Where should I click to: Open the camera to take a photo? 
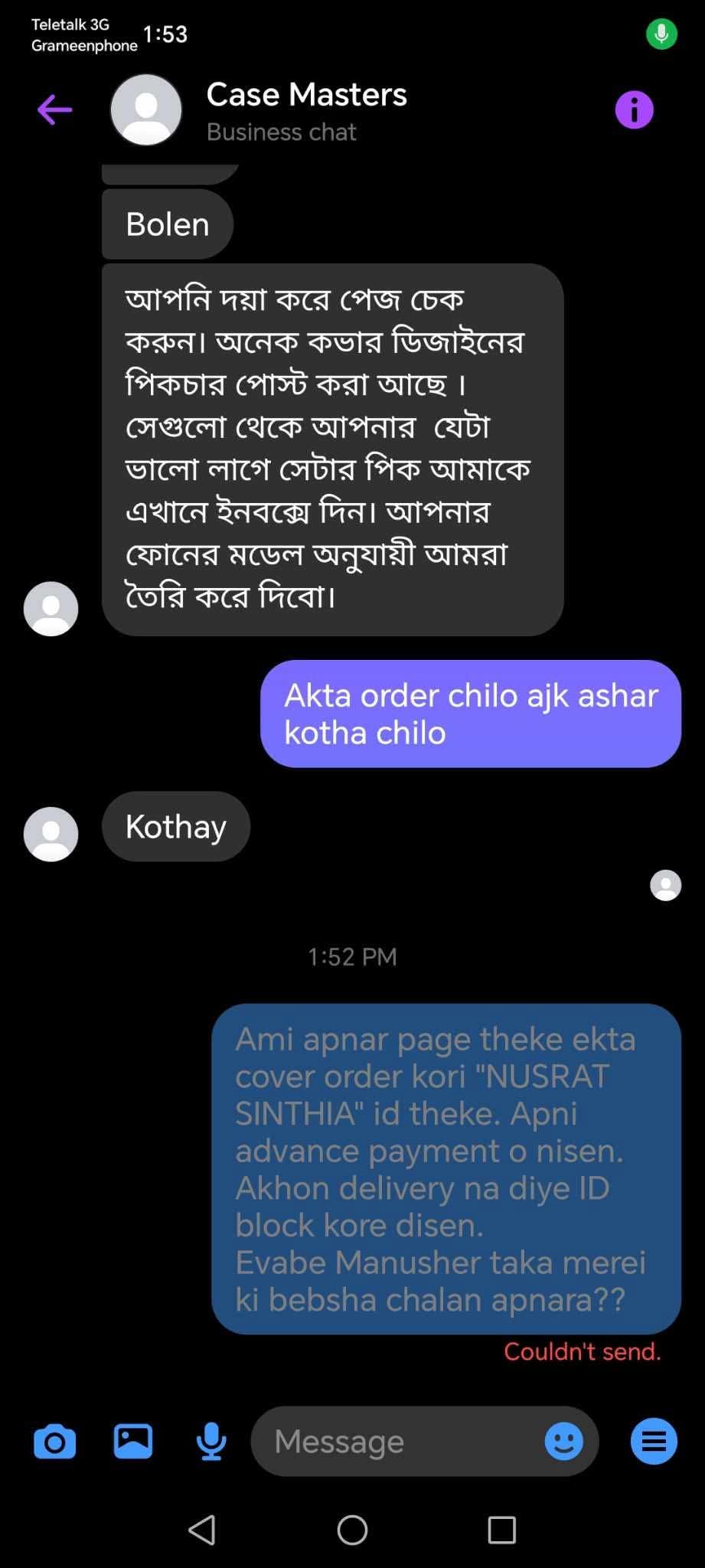[55, 1442]
